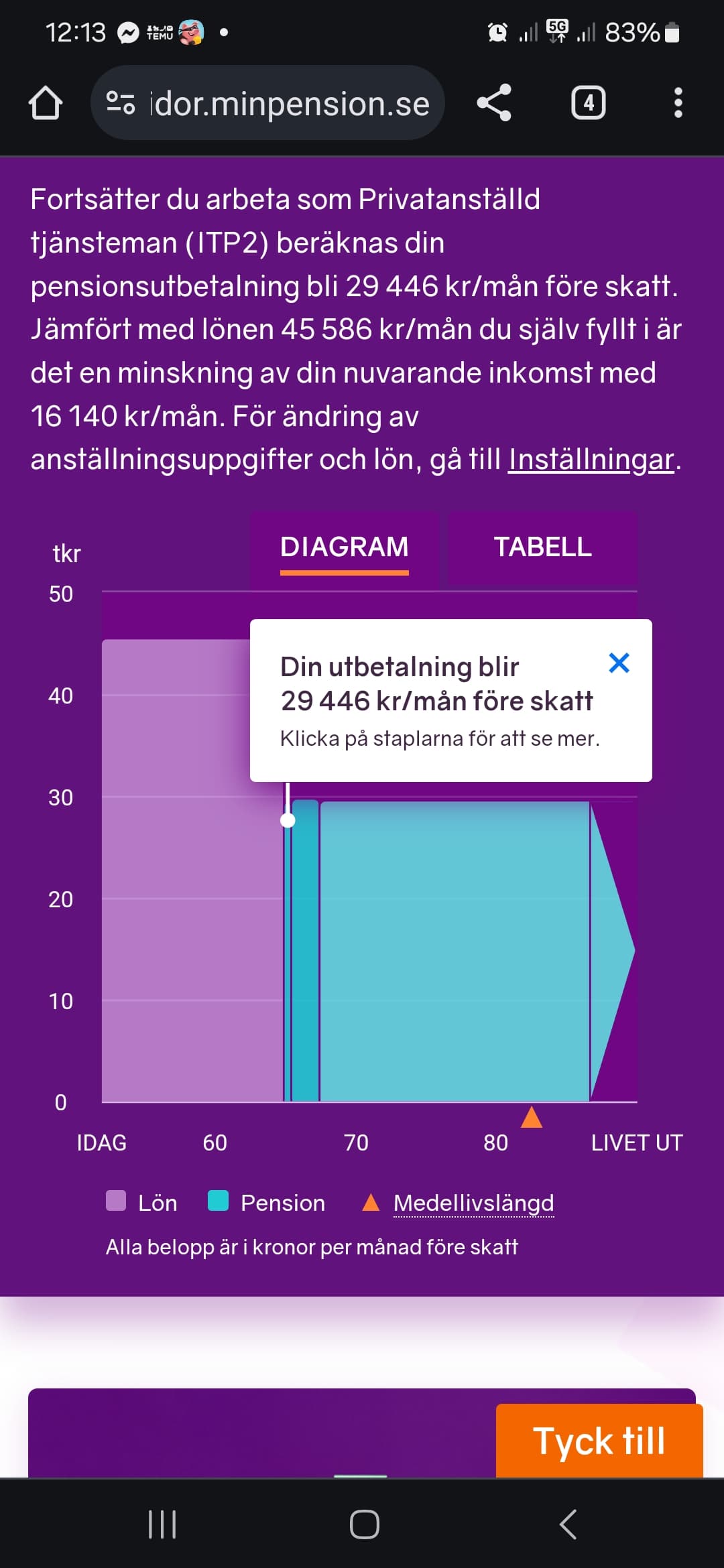This screenshot has width=724, height=1568.
Task: Open the Inställningar link
Action: point(591,460)
